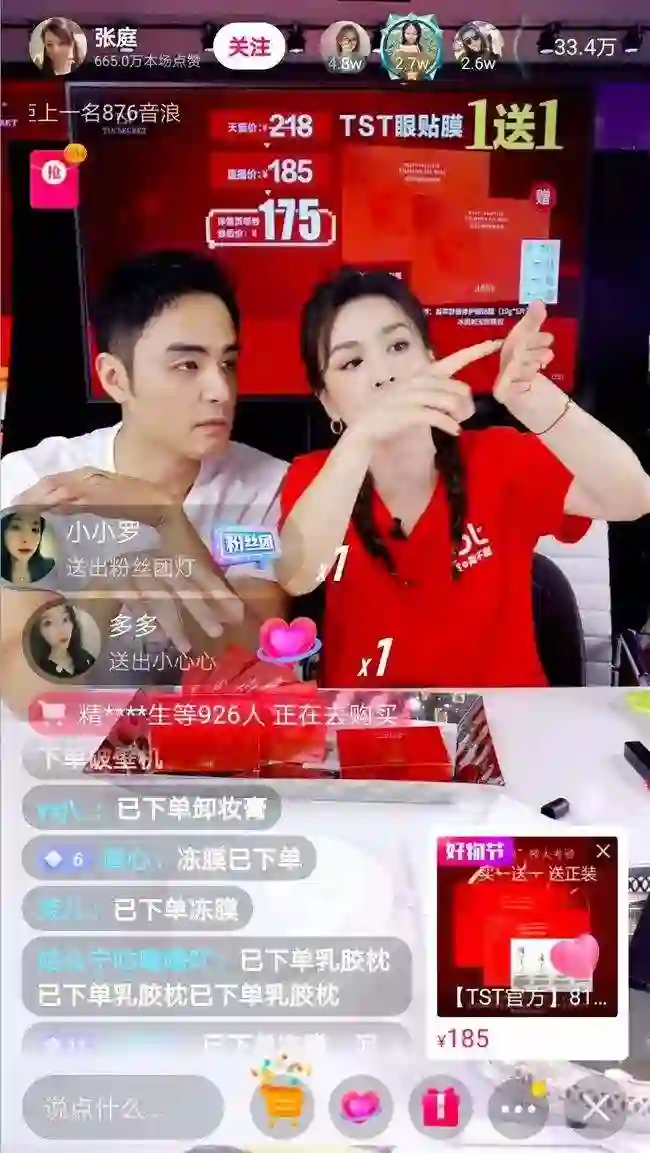View the top gifter with 2.7w
This screenshot has width=650, height=1153.
[x=411, y=45]
